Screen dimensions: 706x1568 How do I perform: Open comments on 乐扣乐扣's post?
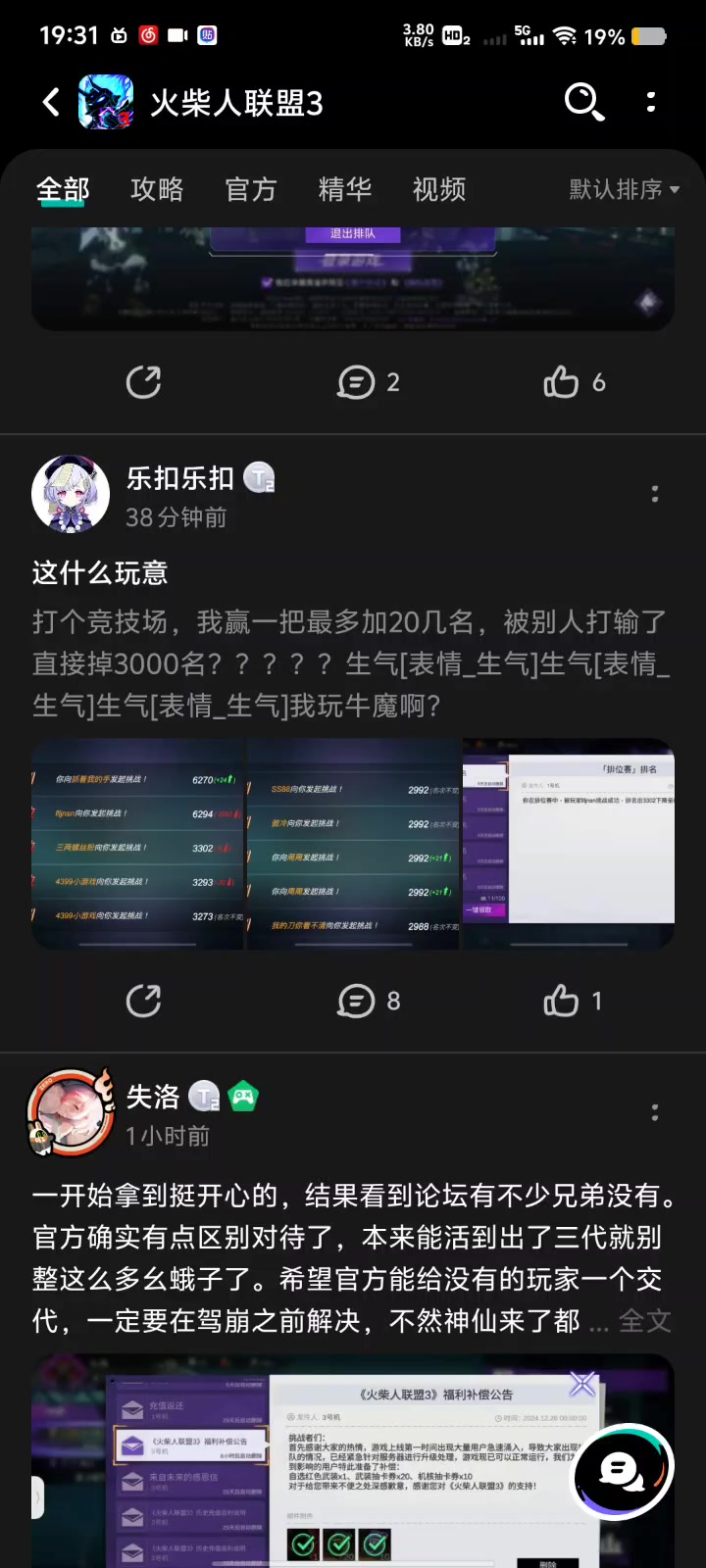pos(369,1001)
